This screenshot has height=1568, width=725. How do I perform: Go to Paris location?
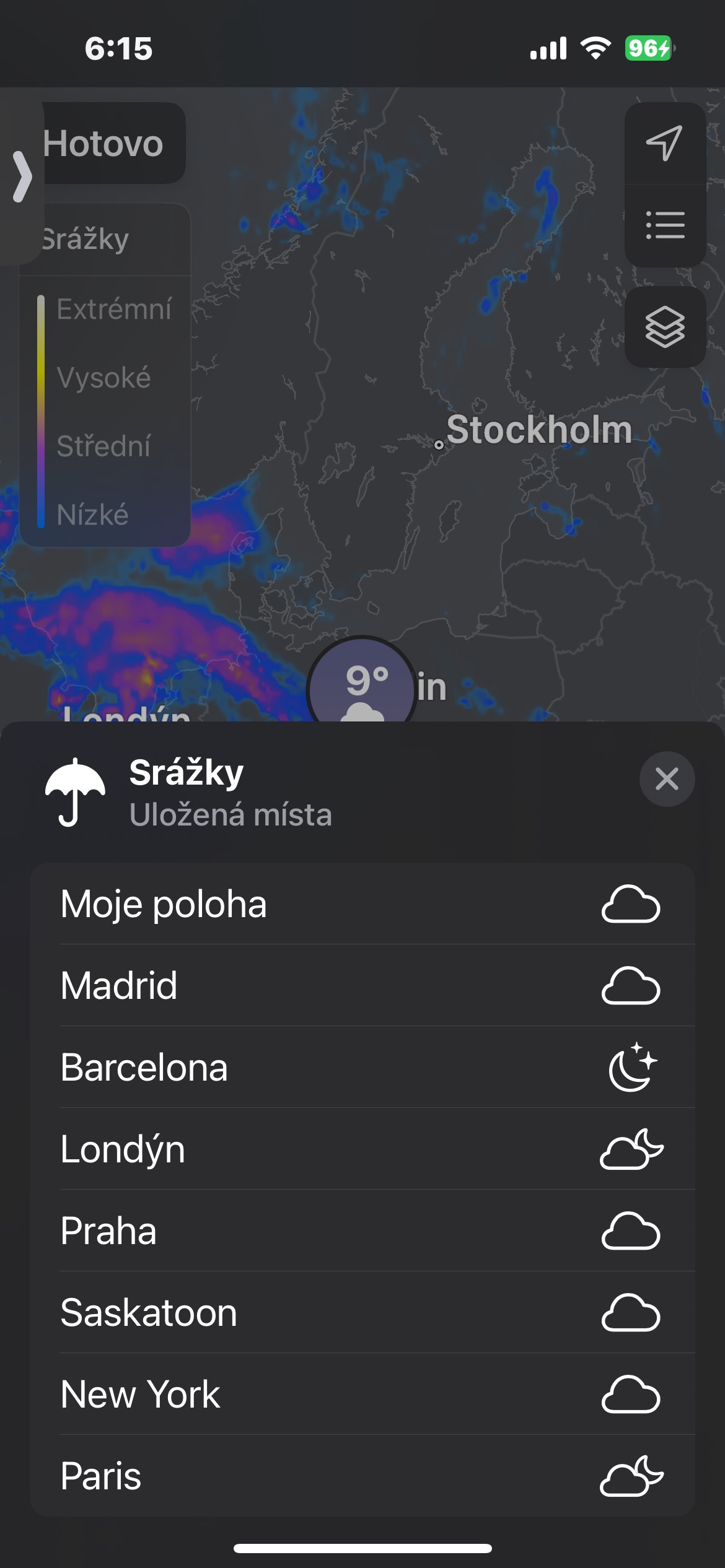[362, 1476]
